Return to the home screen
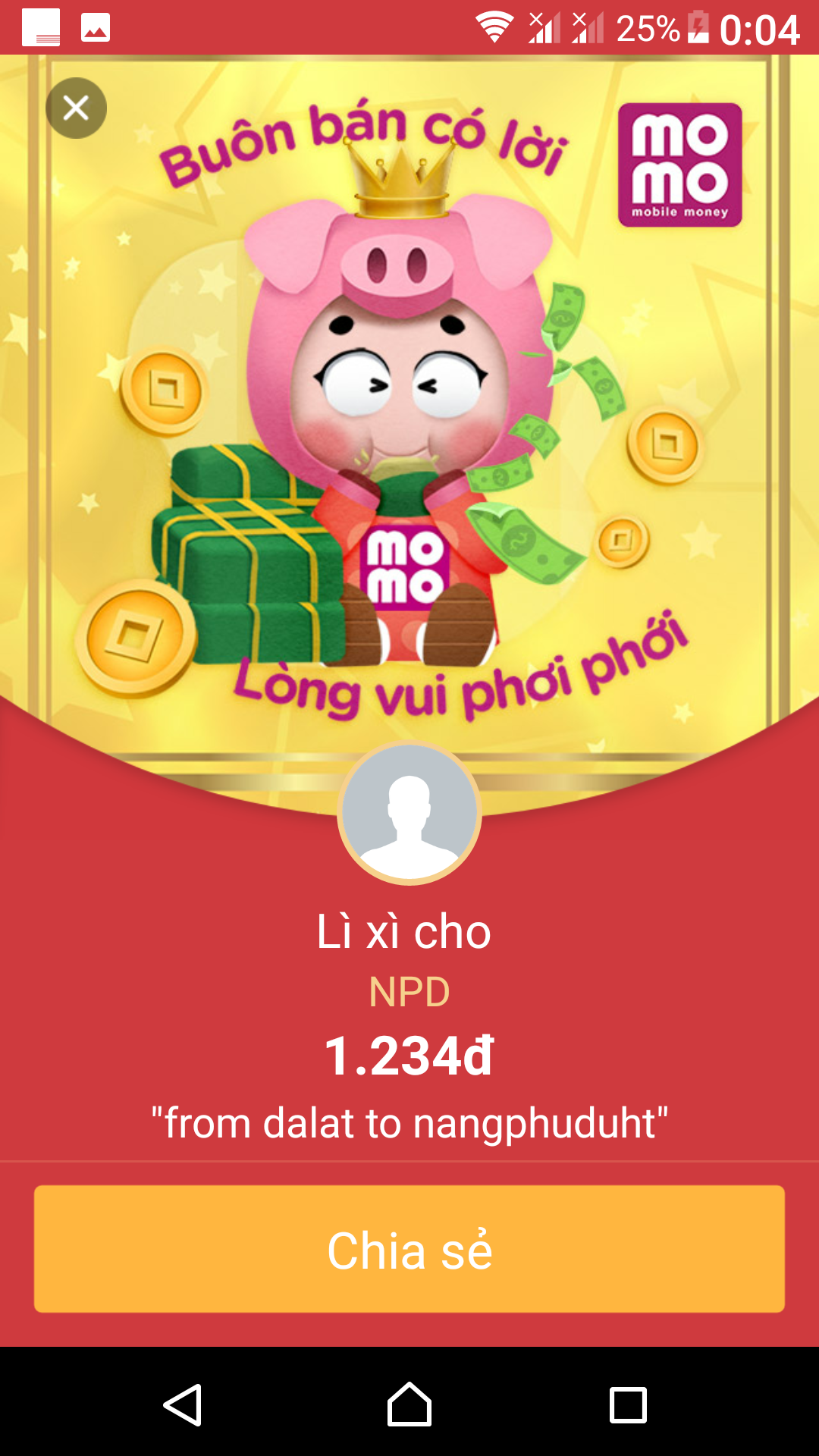The image size is (819, 1456). click(409, 1405)
